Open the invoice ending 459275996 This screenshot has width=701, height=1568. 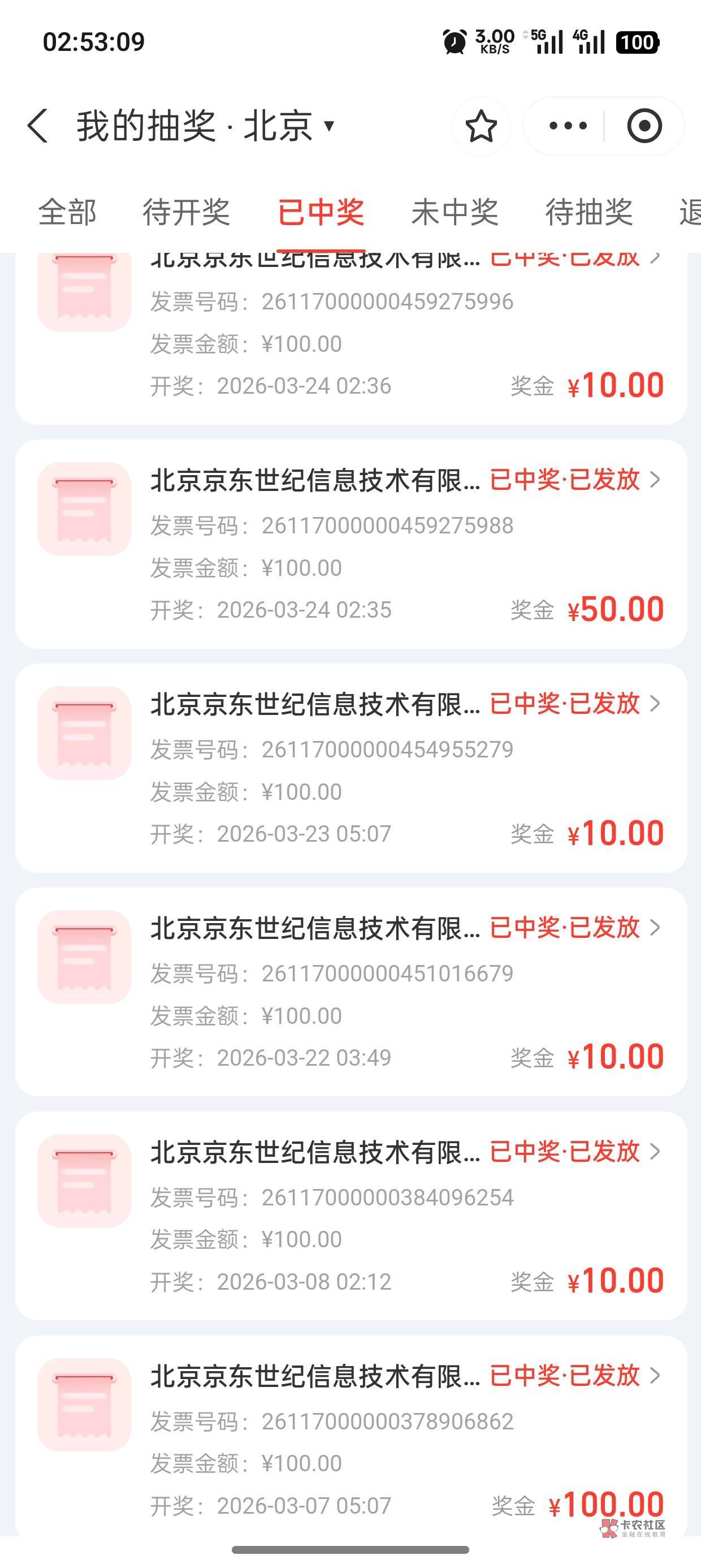pyautogui.click(x=351, y=338)
